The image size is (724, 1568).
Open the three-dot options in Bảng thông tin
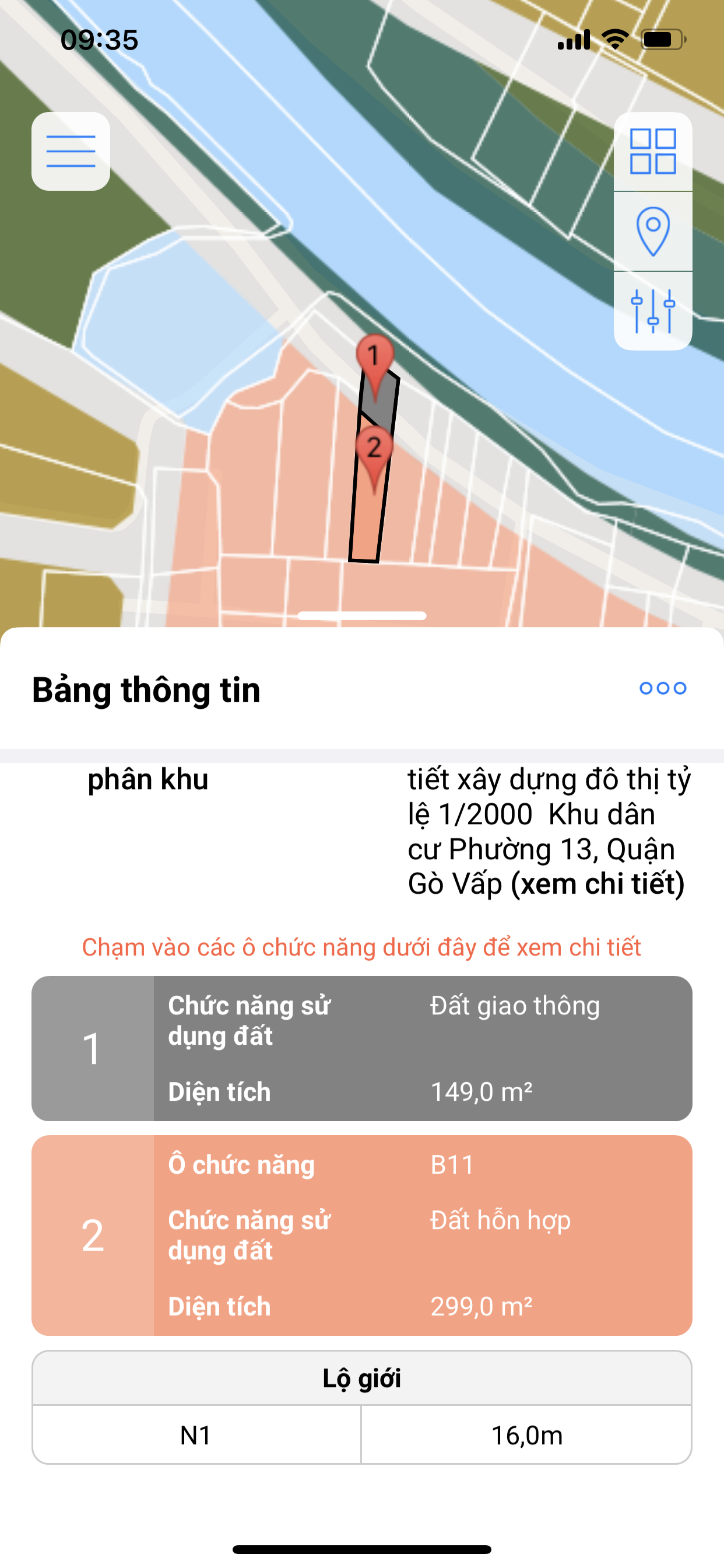point(663,688)
